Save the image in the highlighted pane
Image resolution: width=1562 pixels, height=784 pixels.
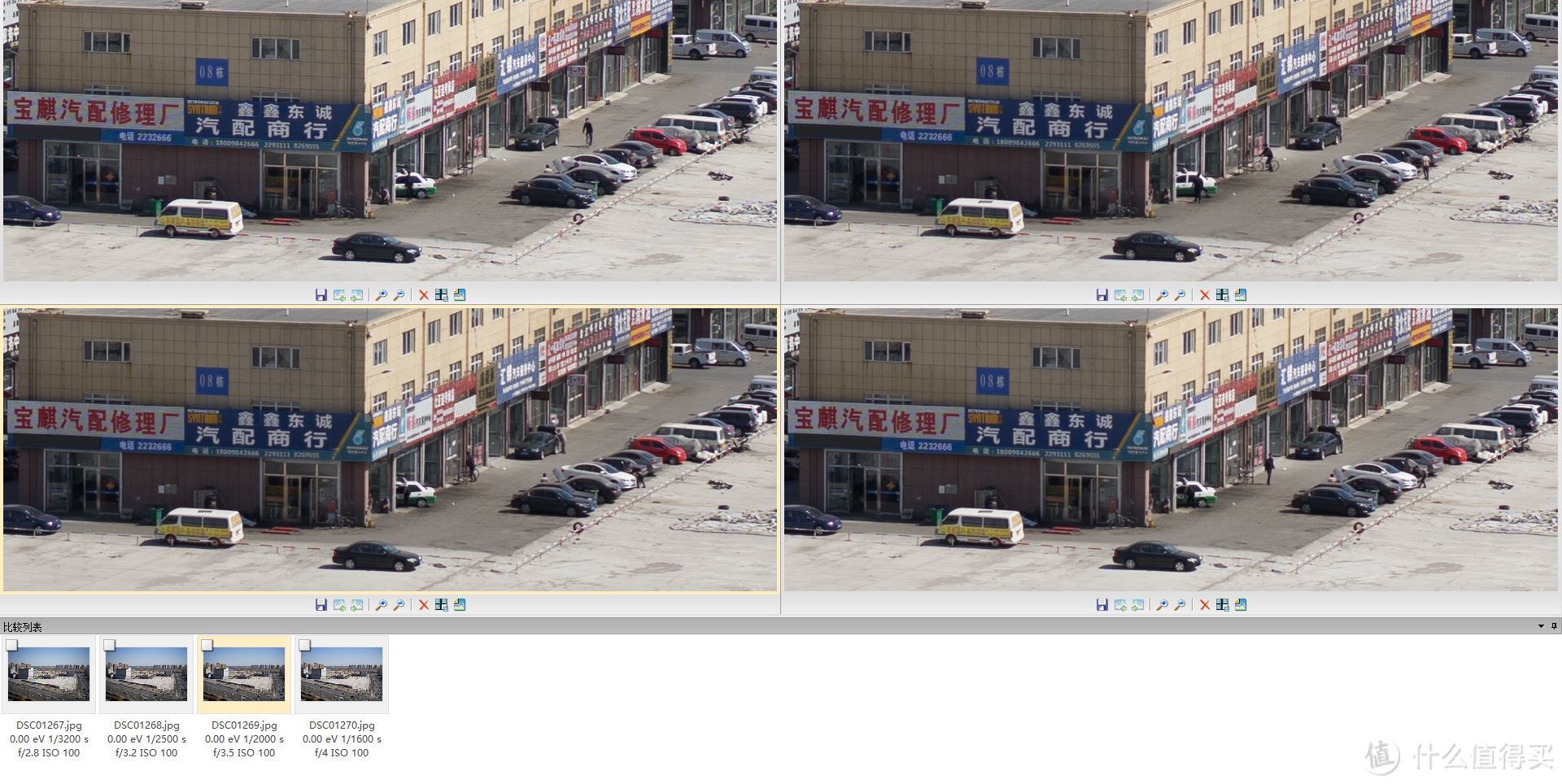click(321, 605)
